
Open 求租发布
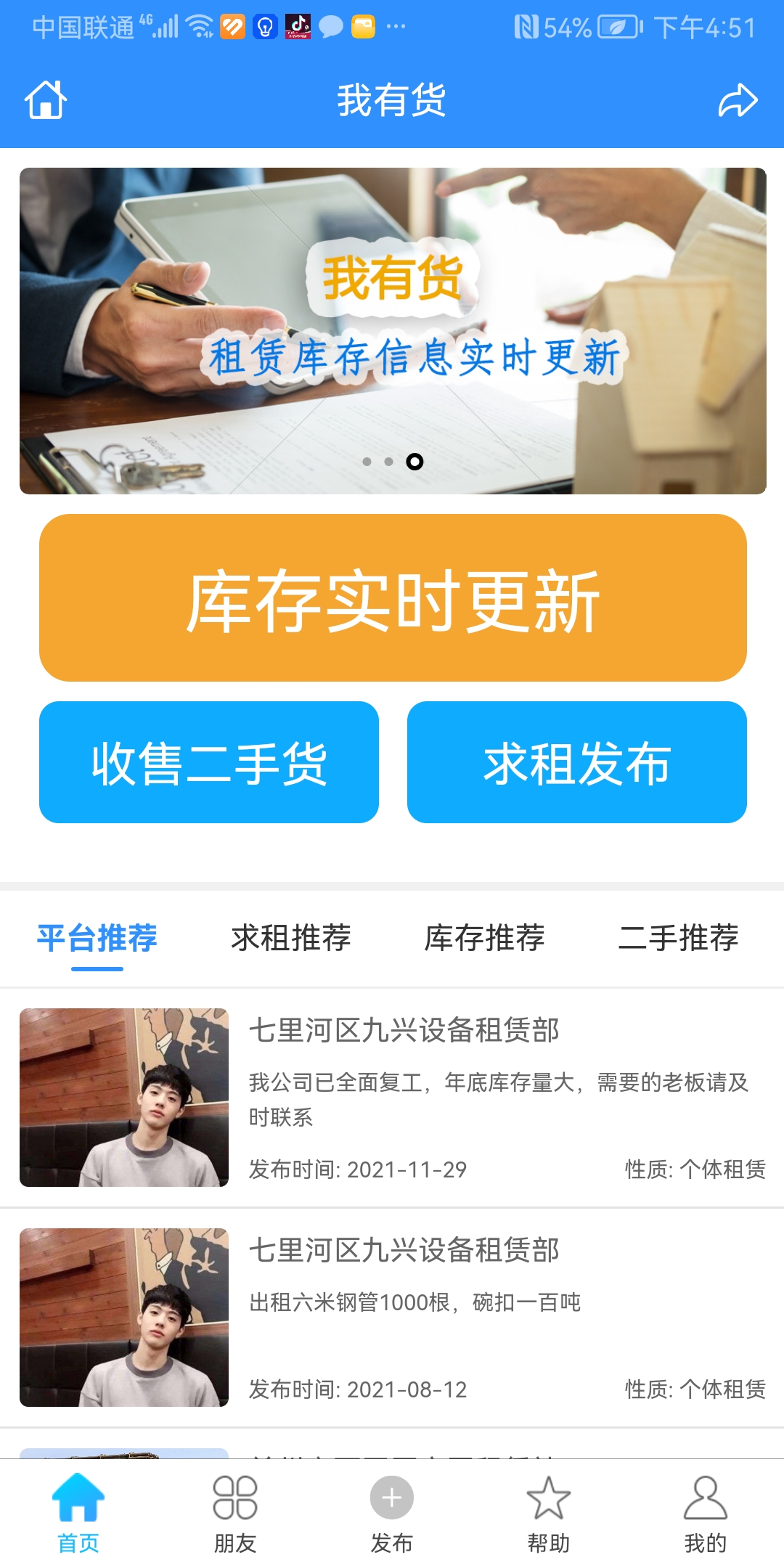click(x=576, y=762)
